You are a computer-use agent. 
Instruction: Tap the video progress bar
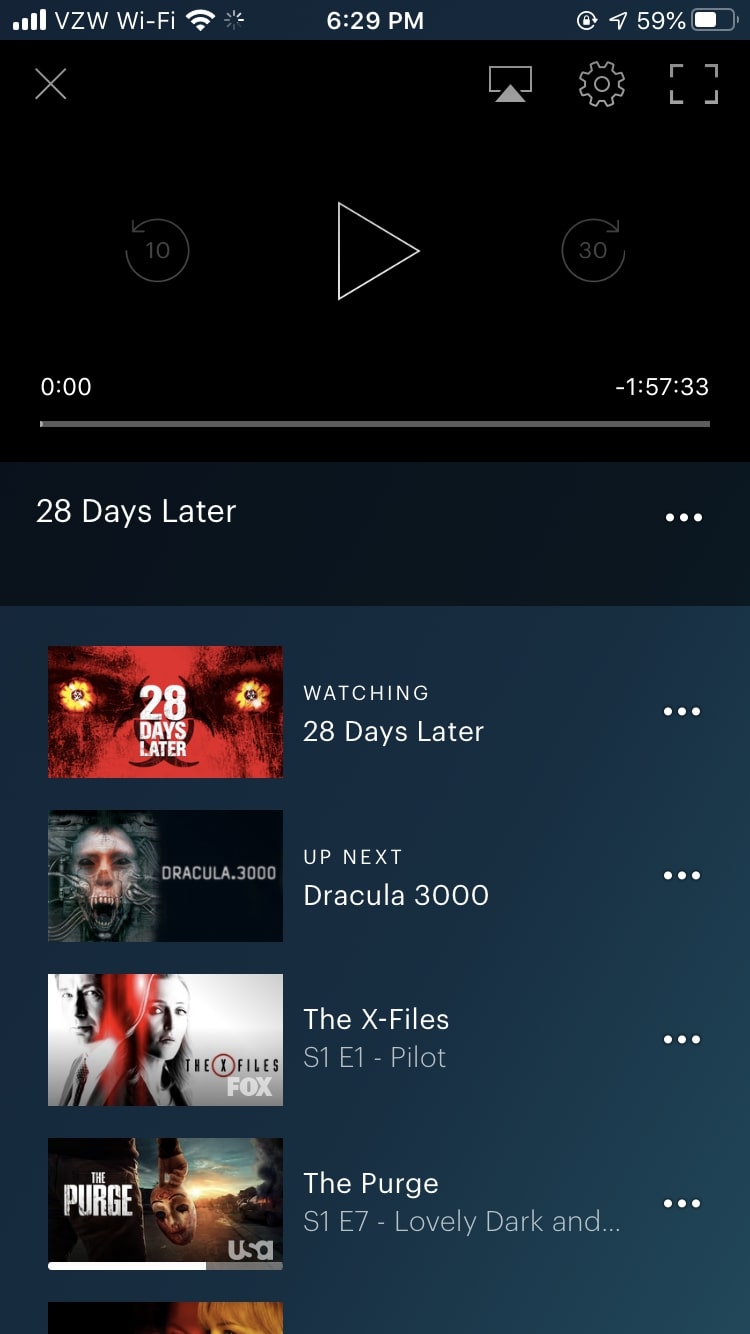click(x=375, y=424)
